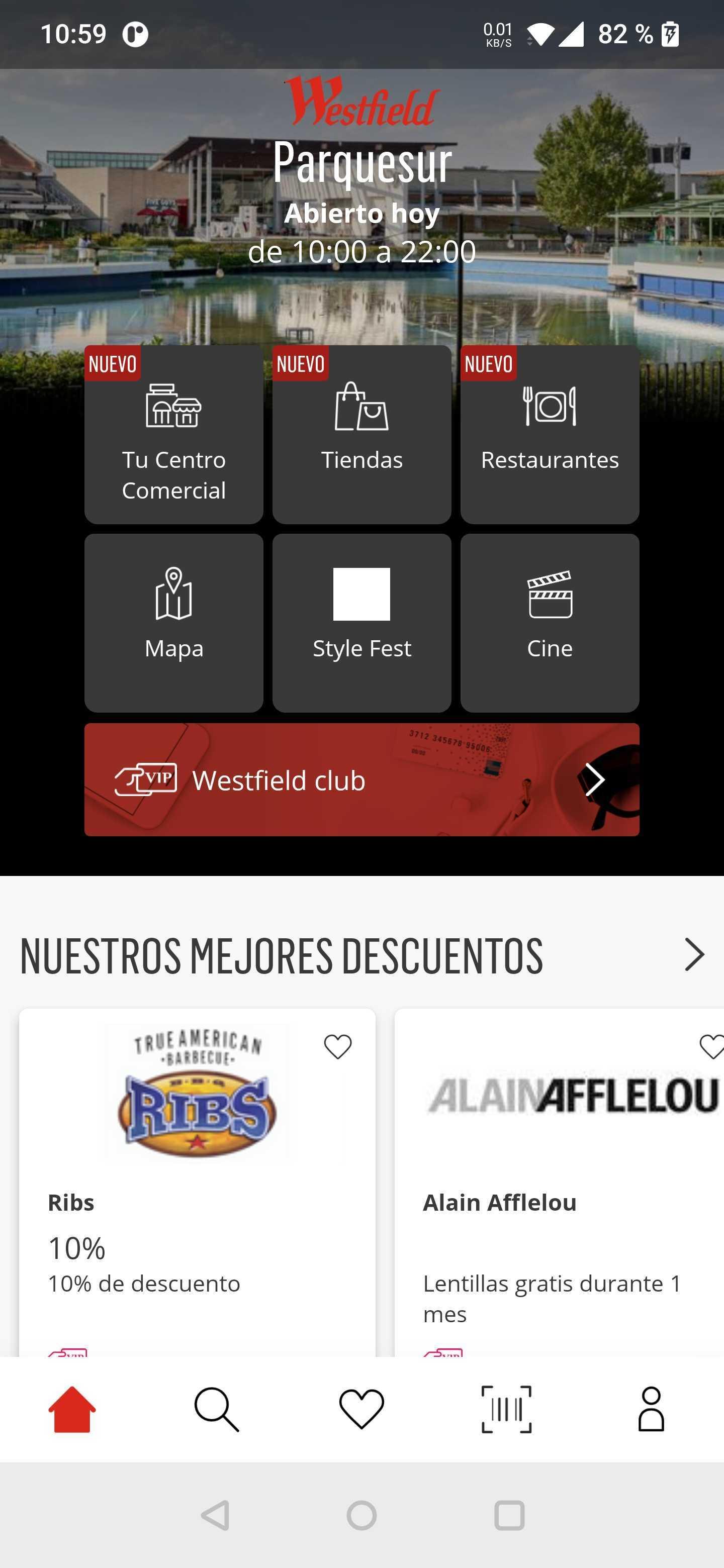The width and height of the screenshot is (724, 1568).
Task: Switch to the search tab
Action: (x=216, y=1409)
